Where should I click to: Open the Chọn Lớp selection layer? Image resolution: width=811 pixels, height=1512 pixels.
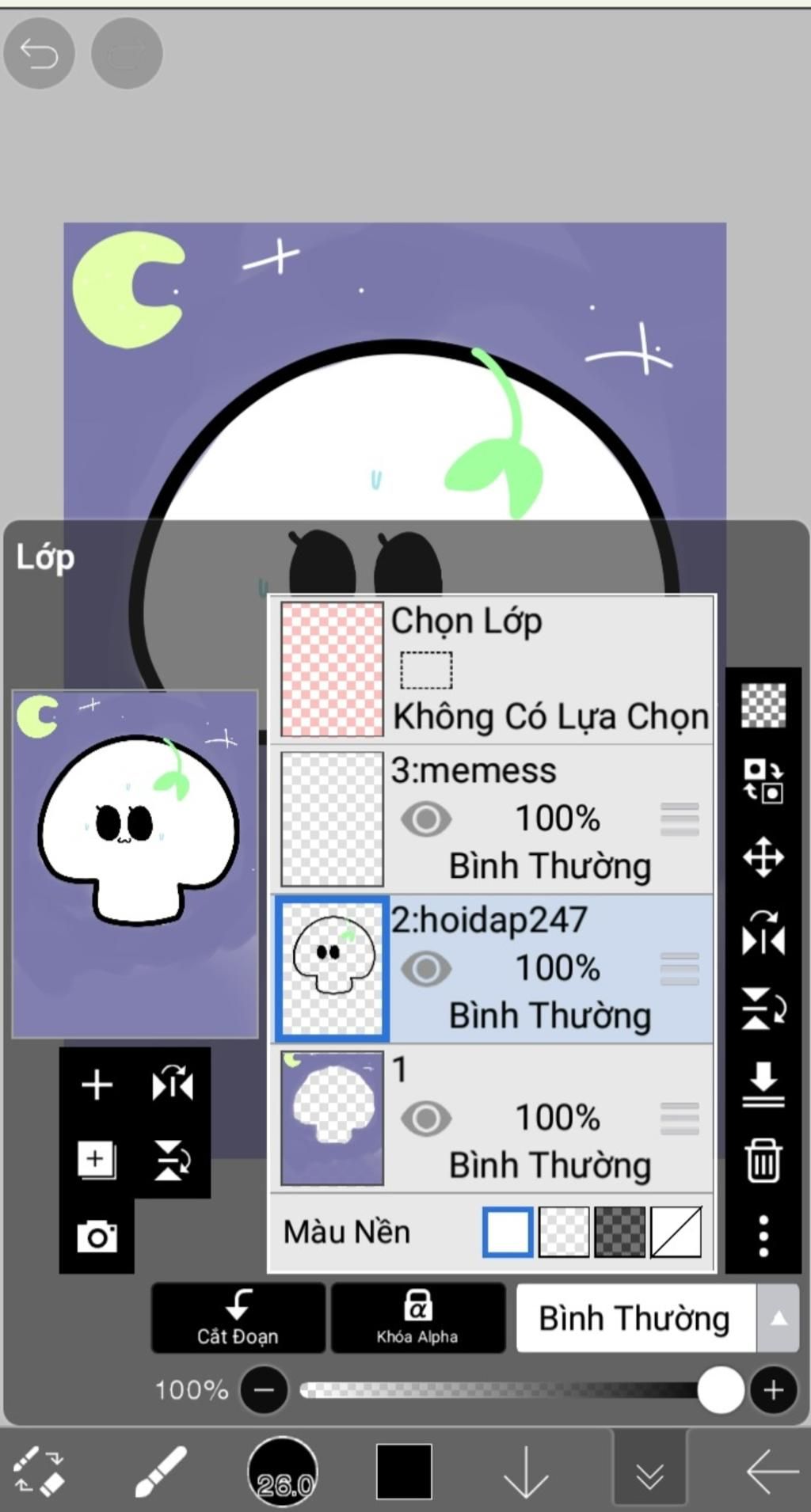click(491, 669)
